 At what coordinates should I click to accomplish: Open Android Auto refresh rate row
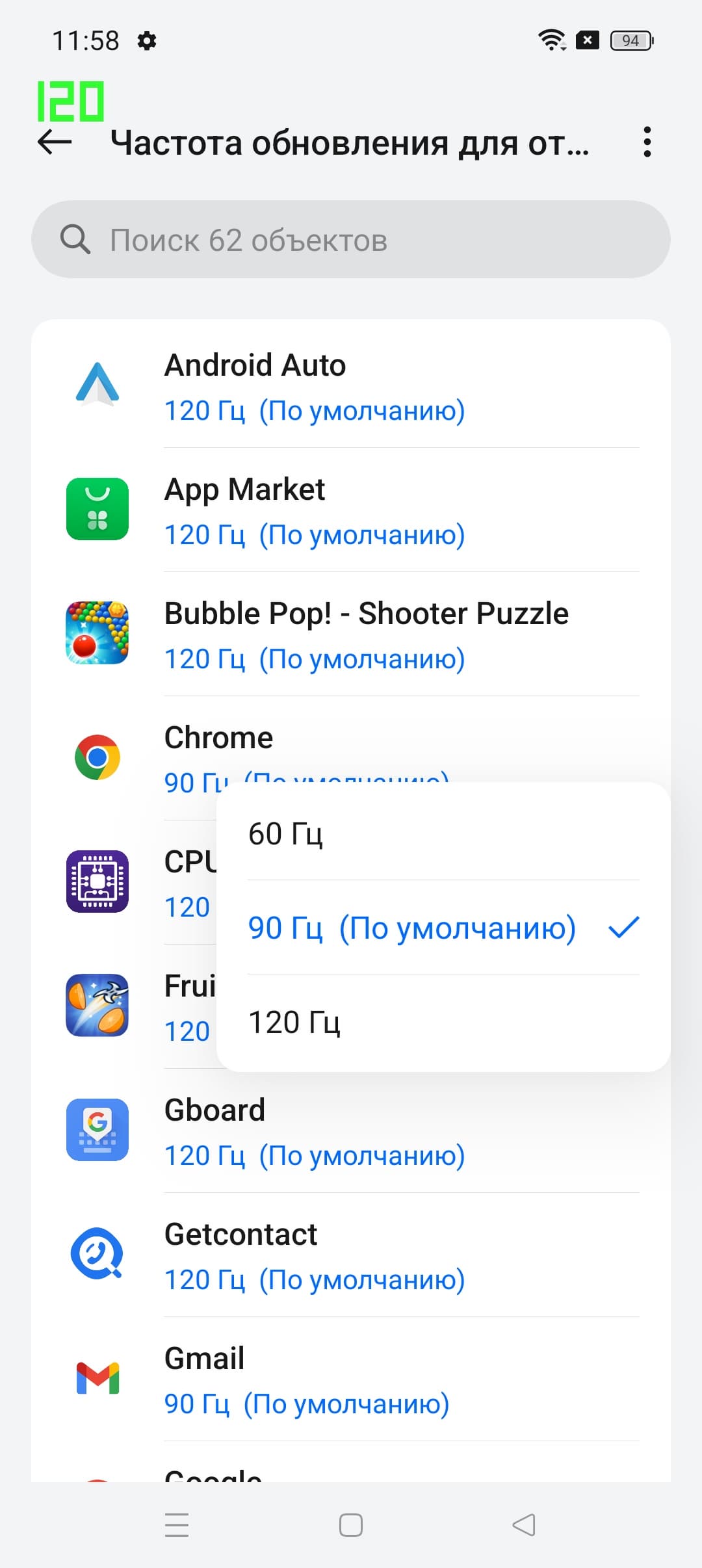351,386
